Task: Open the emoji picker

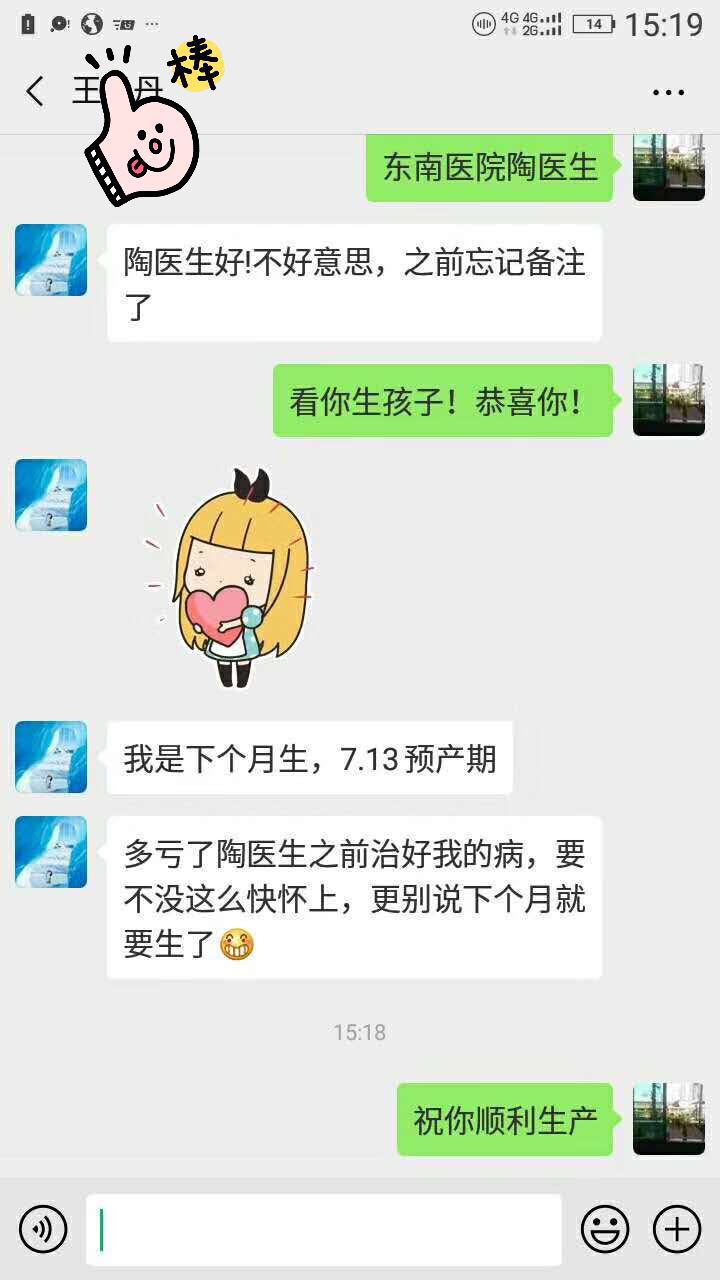Action: (x=605, y=1229)
